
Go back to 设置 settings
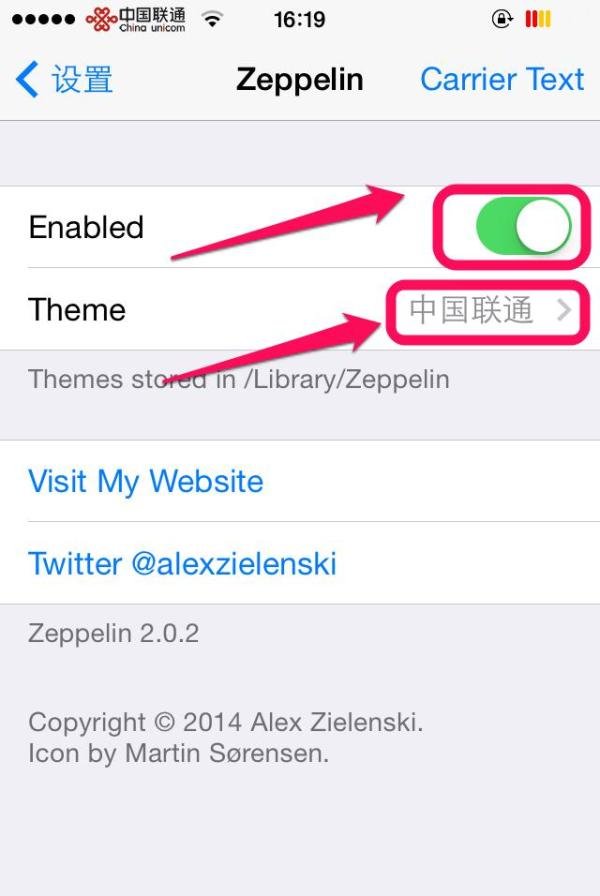click(64, 80)
